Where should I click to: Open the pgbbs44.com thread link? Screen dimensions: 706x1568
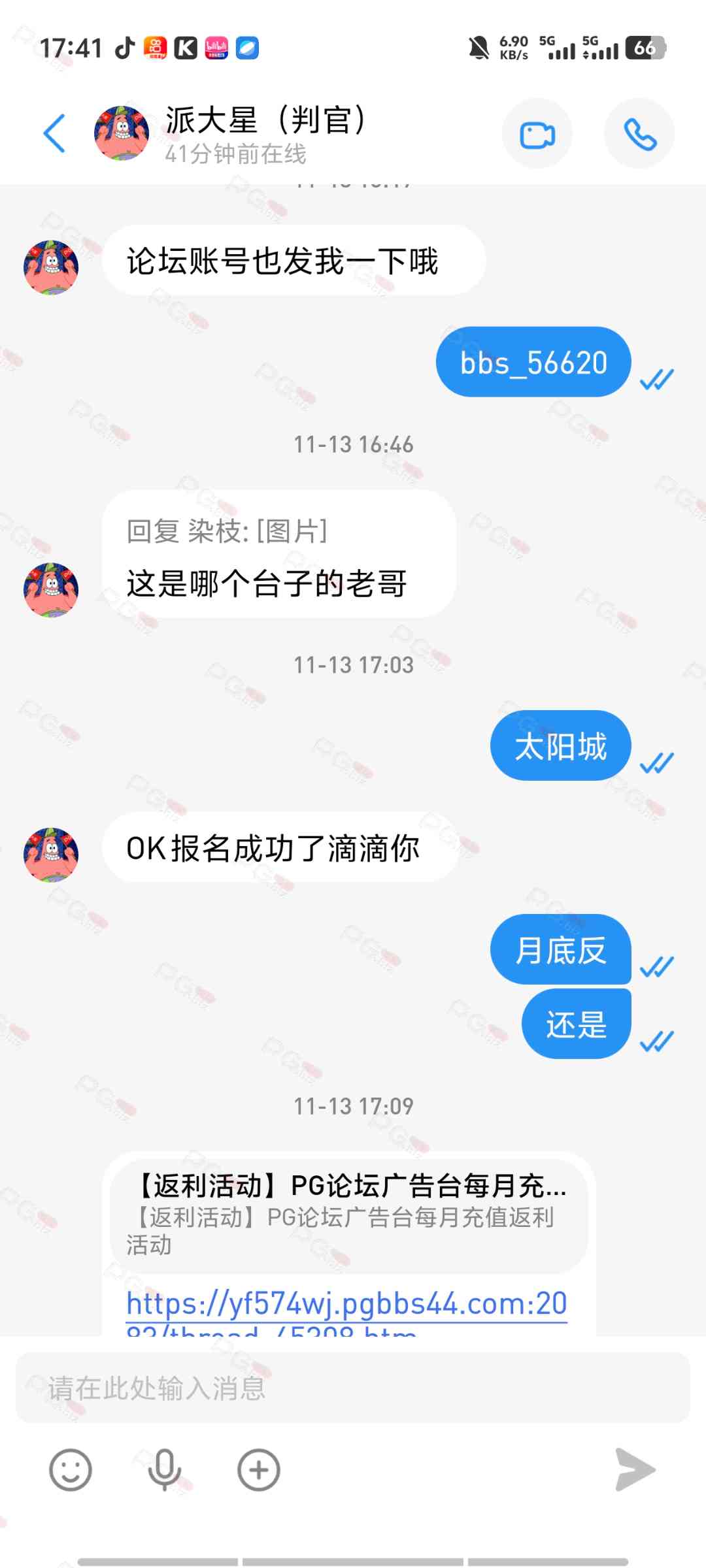tap(346, 1304)
